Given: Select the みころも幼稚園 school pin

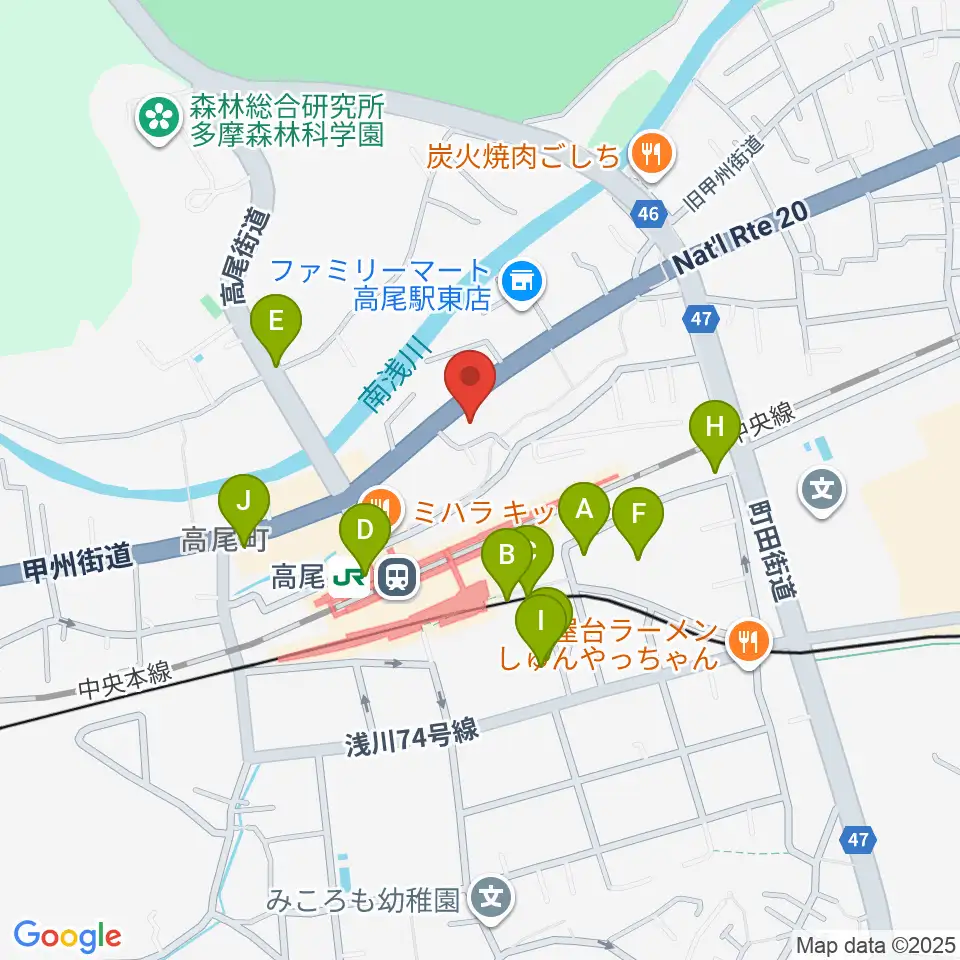Looking at the screenshot, I should (x=492, y=899).
